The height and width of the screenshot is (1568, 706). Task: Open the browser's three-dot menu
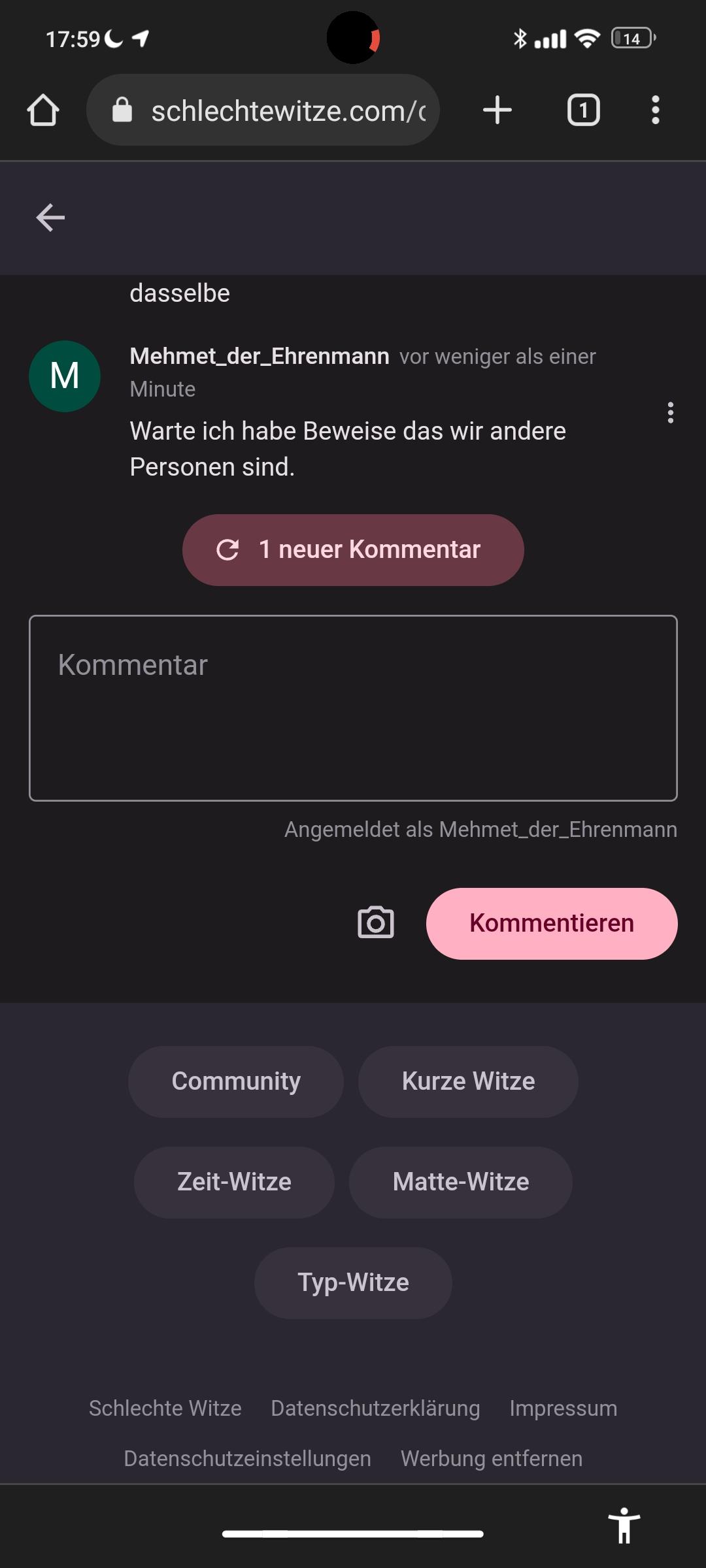point(655,110)
